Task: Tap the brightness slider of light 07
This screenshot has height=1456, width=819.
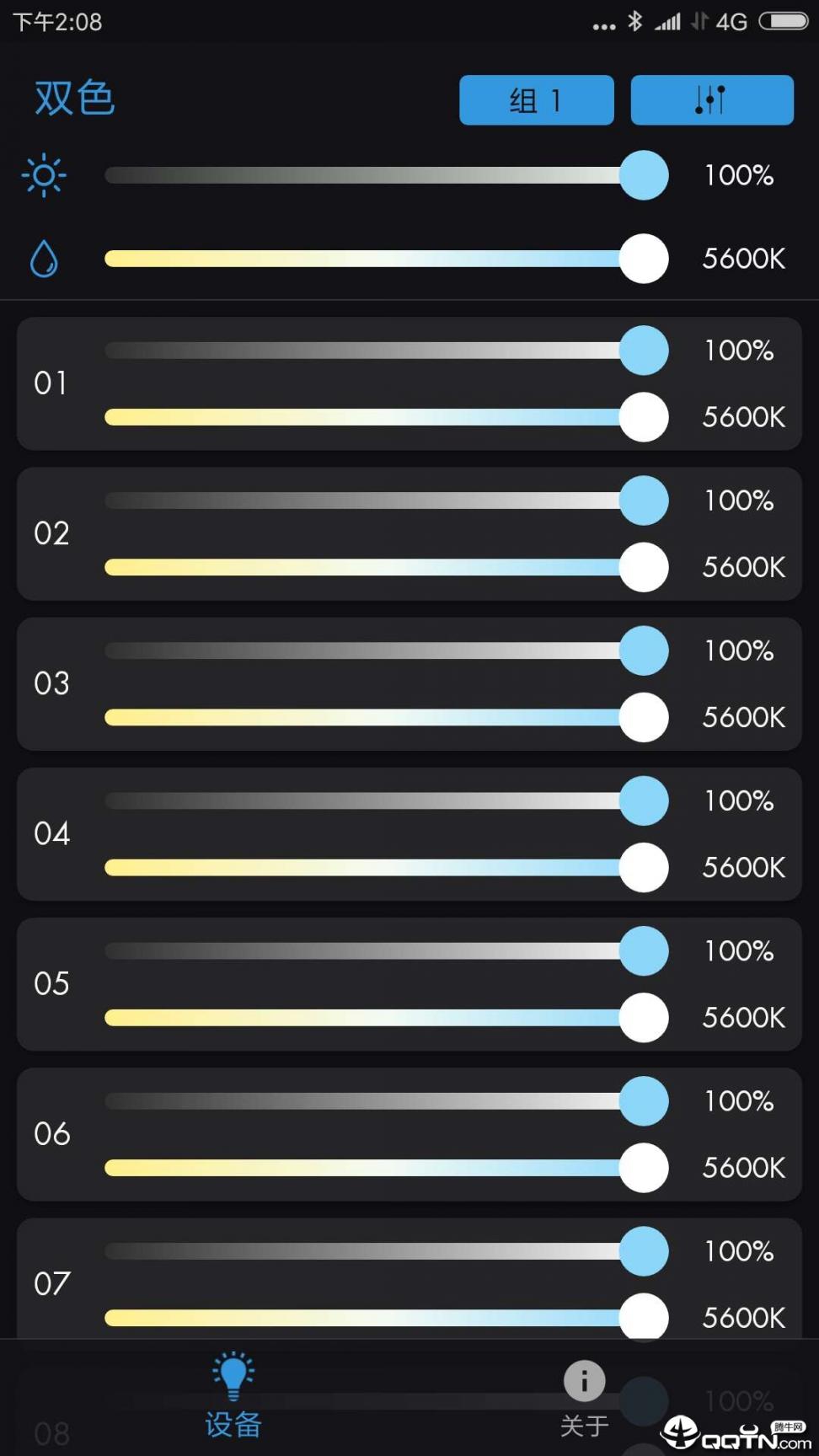Action: pyautogui.click(x=371, y=1250)
